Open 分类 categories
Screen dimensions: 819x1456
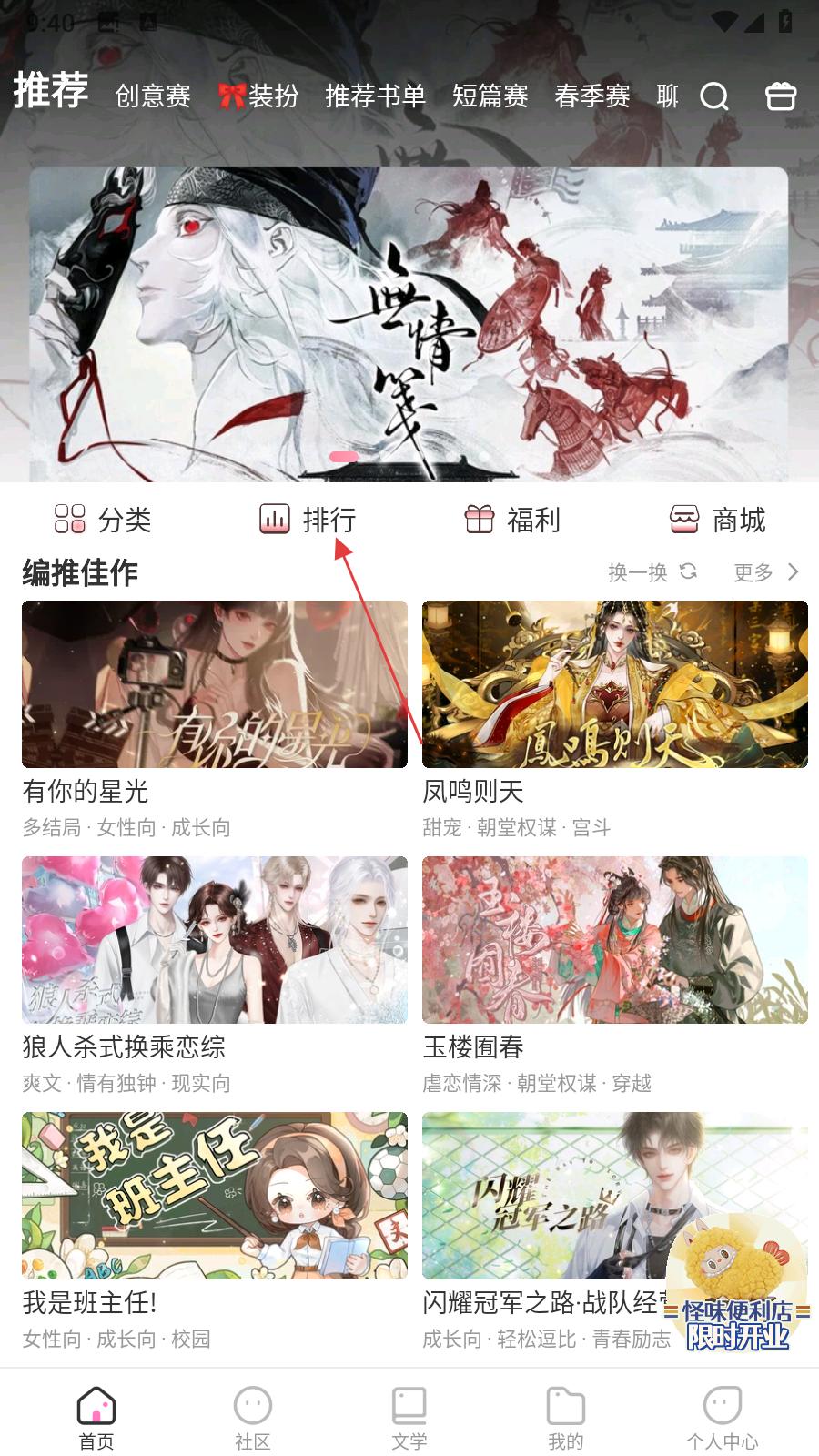[x=104, y=520]
